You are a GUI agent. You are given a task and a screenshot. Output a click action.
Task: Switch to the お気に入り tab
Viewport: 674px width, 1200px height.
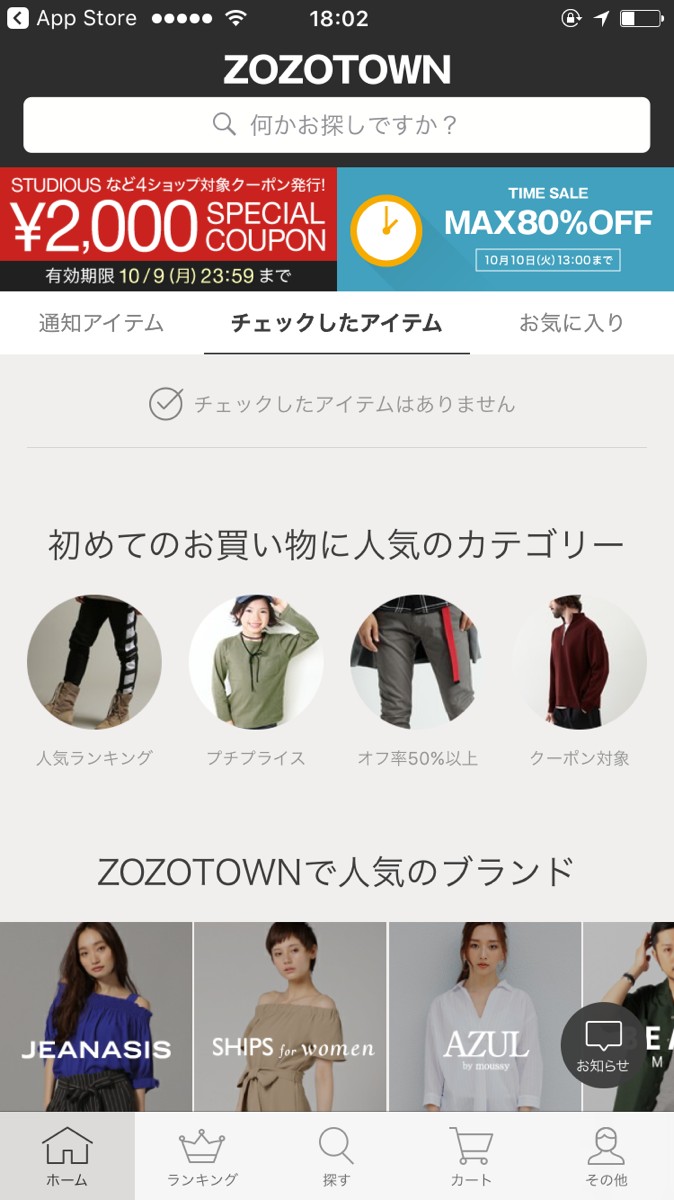572,323
